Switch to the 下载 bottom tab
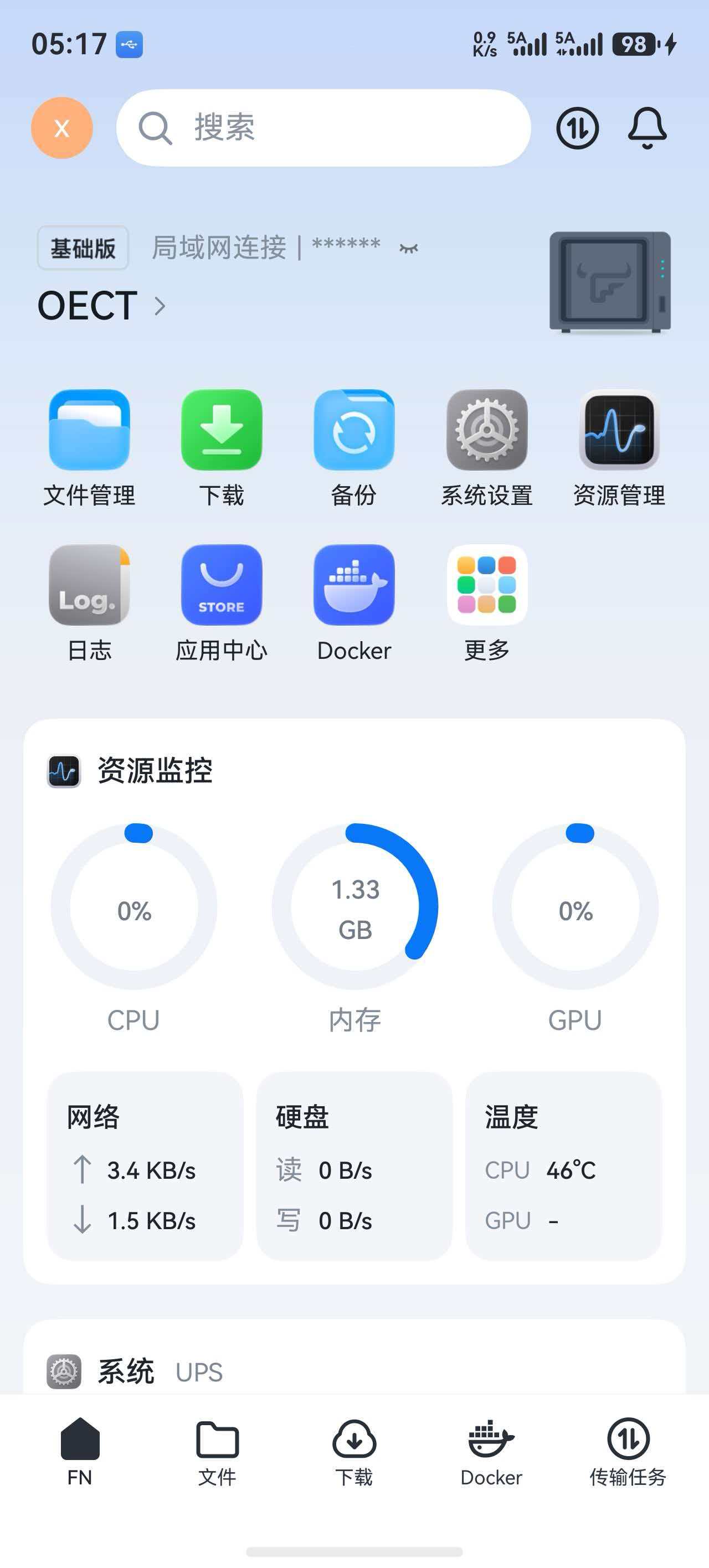Image resolution: width=709 pixels, height=1568 pixels. click(354, 1453)
